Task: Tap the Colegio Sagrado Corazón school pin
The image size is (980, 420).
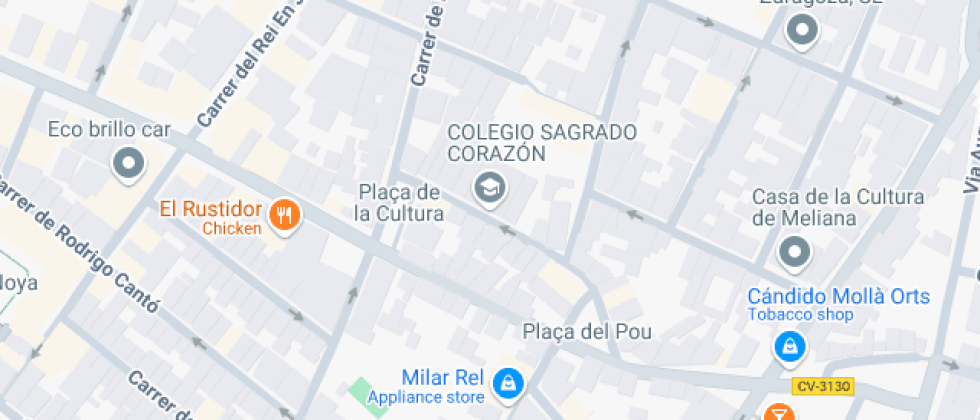Action: 489,189
